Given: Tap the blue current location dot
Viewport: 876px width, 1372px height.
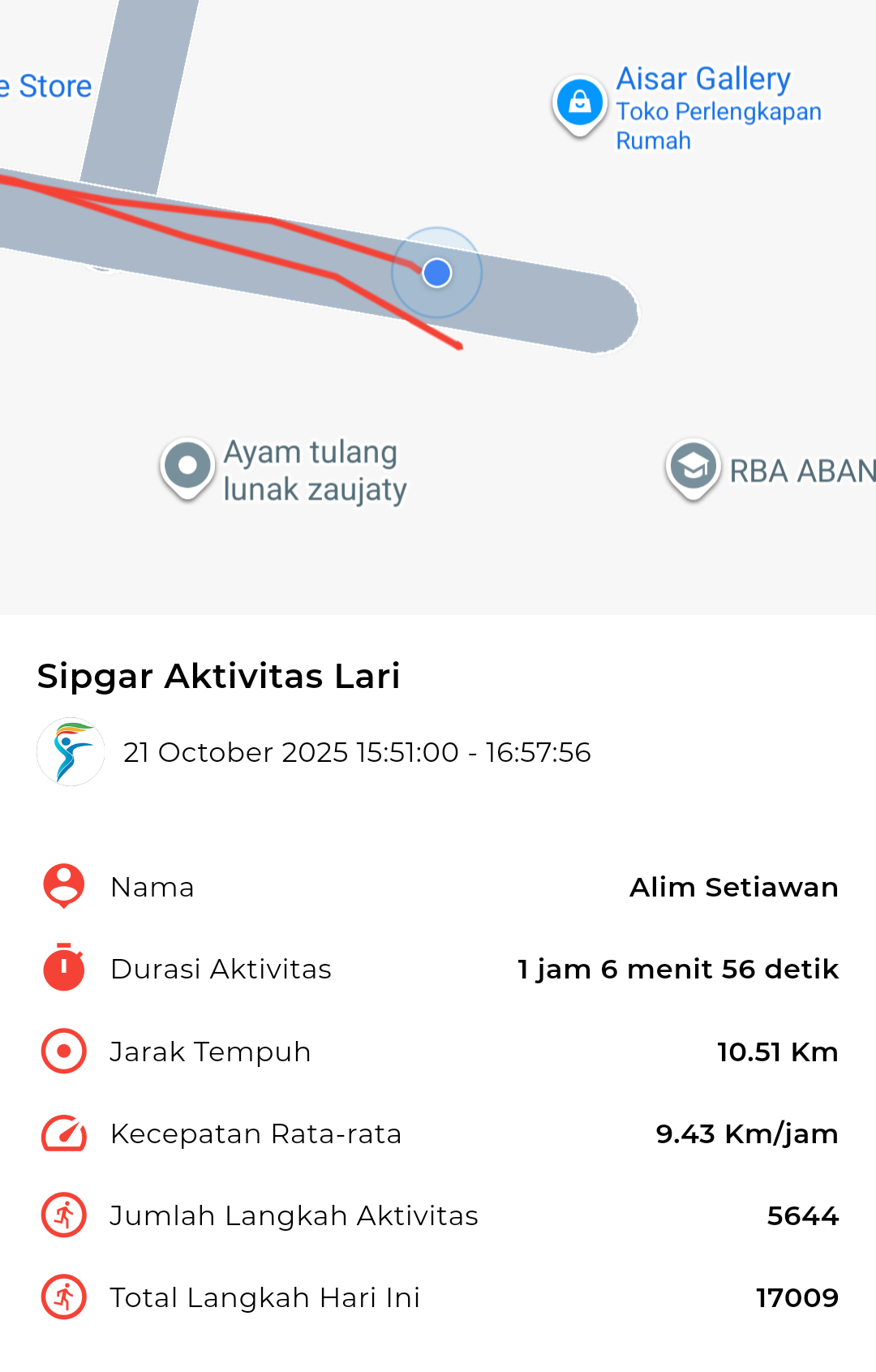Looking at the screenshot, I should click(x=437, y=273).
